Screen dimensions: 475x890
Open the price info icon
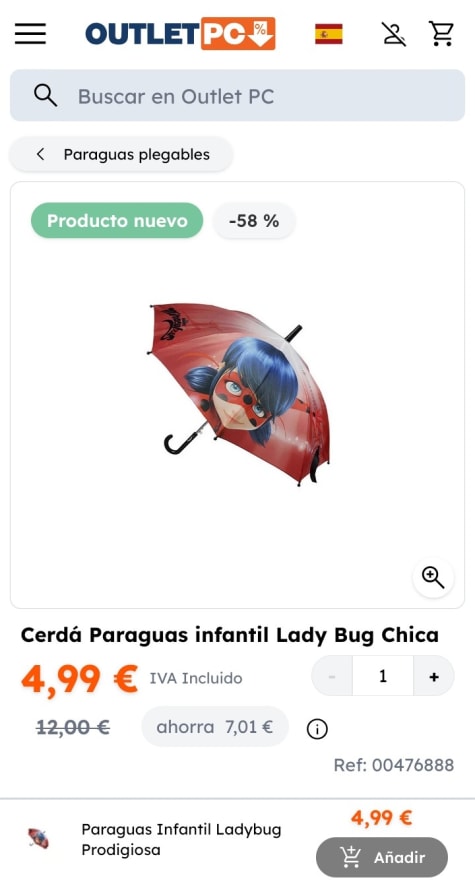[317, 729]
